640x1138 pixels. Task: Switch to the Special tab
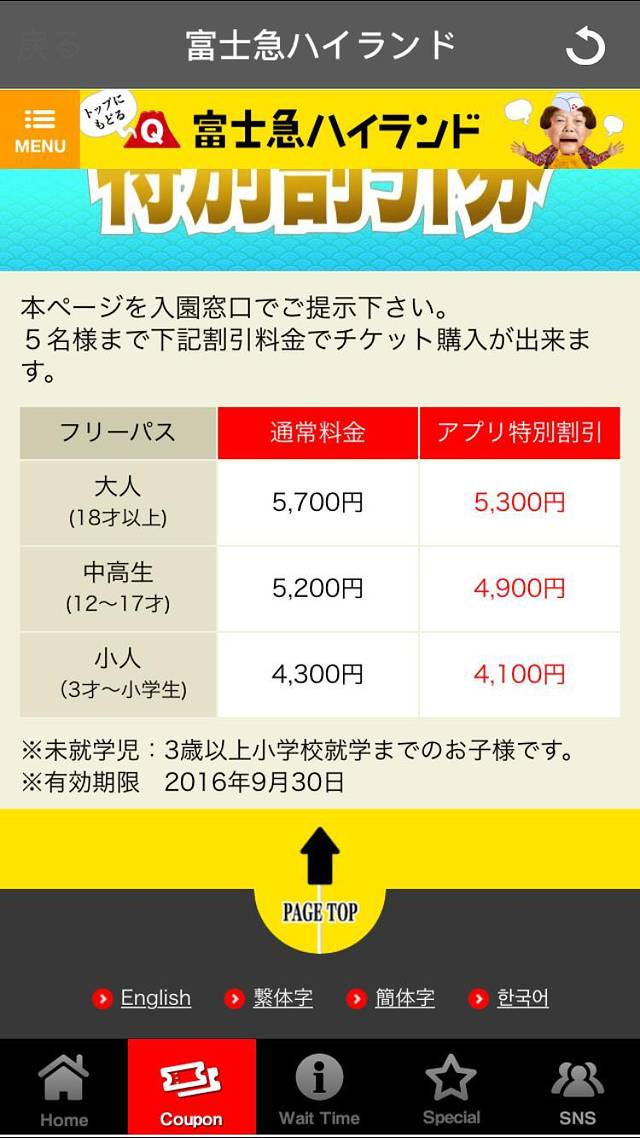pos(451,1090)
